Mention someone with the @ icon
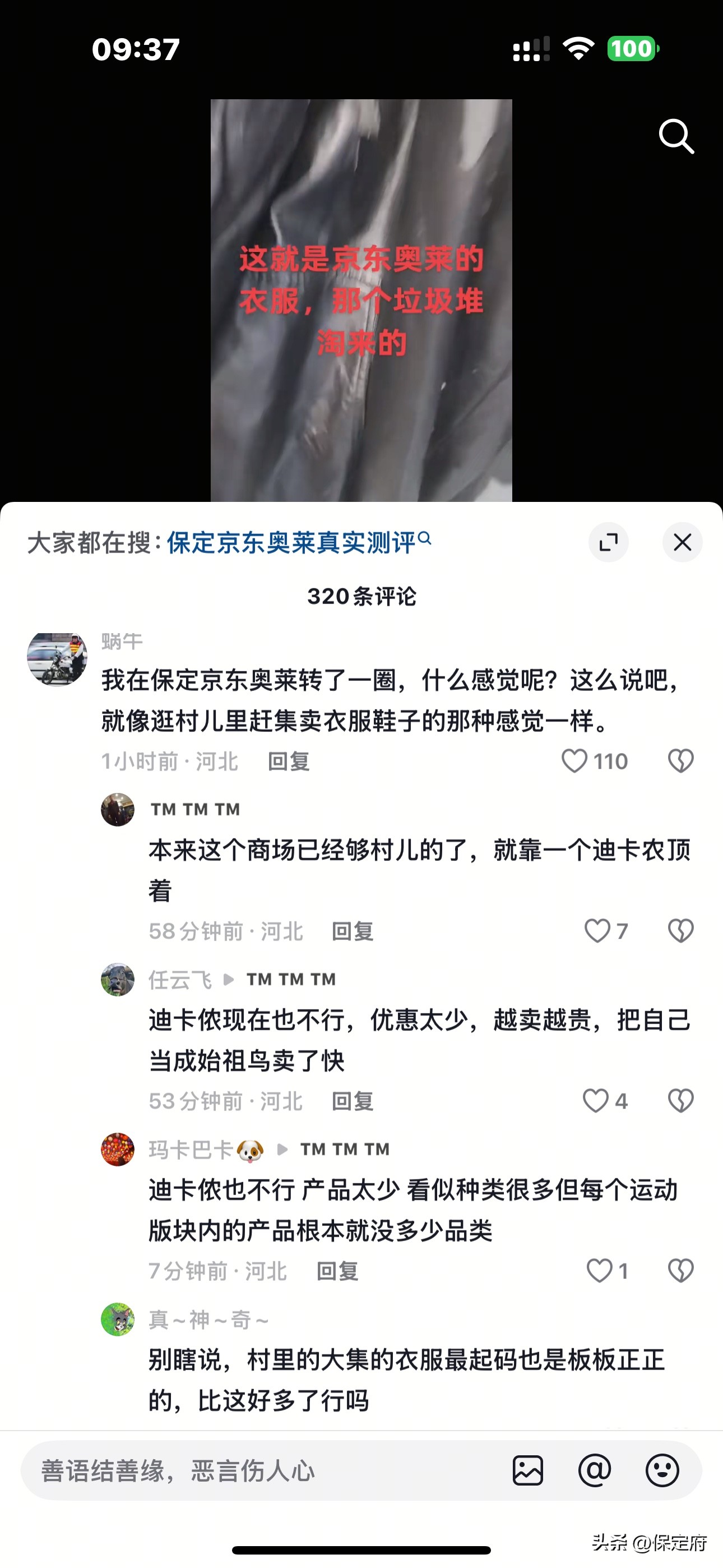 click(x=595, y=1471)
